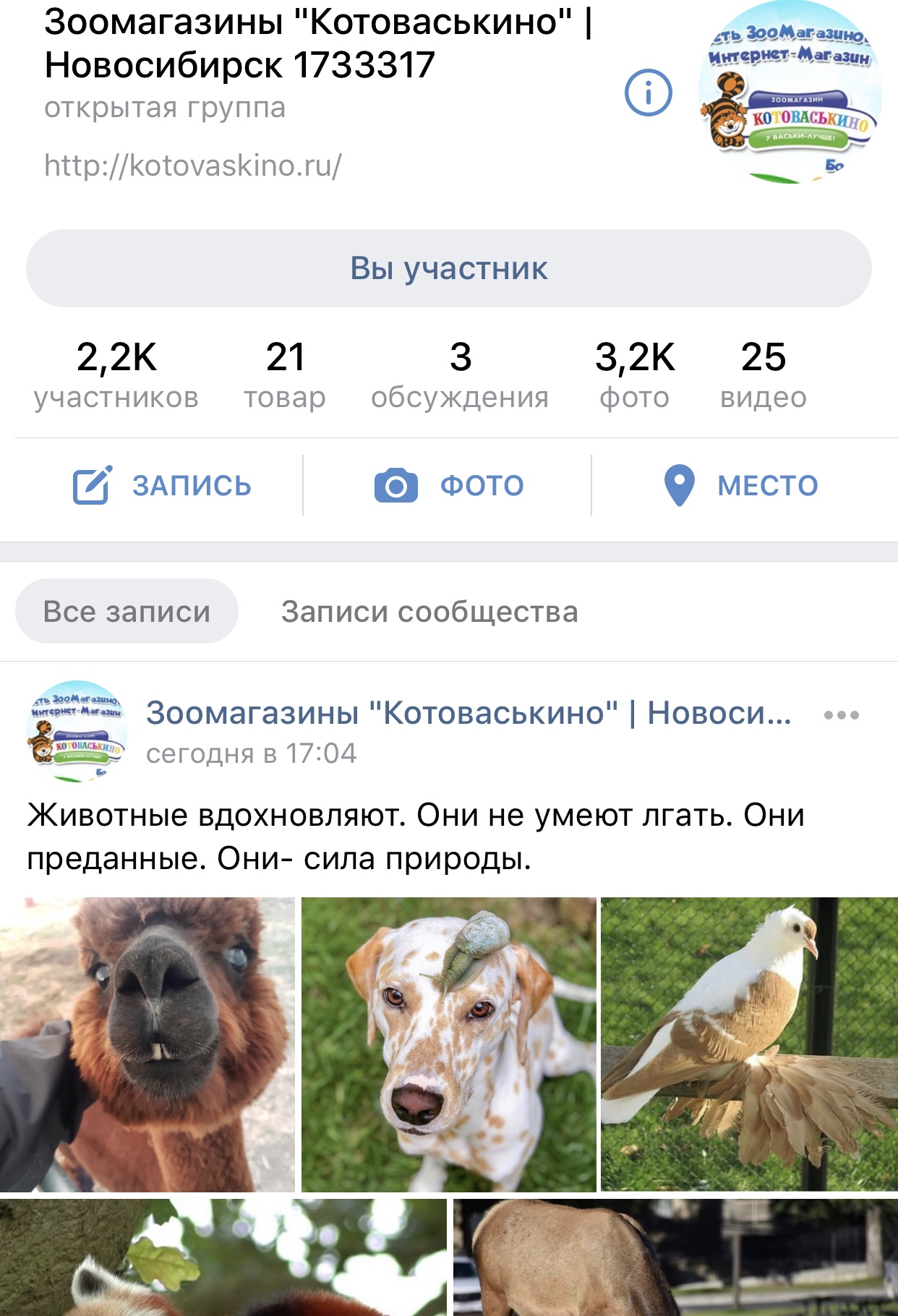
Task: Open the 3,2K фото albums
Action: click(634, 375)
